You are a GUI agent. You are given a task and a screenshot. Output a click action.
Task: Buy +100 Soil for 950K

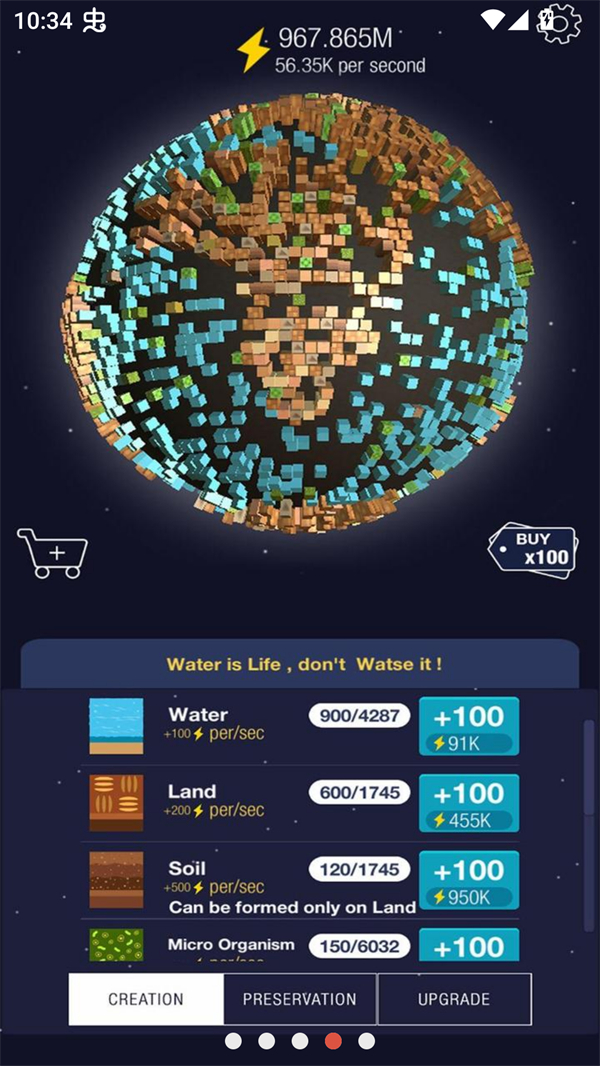pos(468,880)
